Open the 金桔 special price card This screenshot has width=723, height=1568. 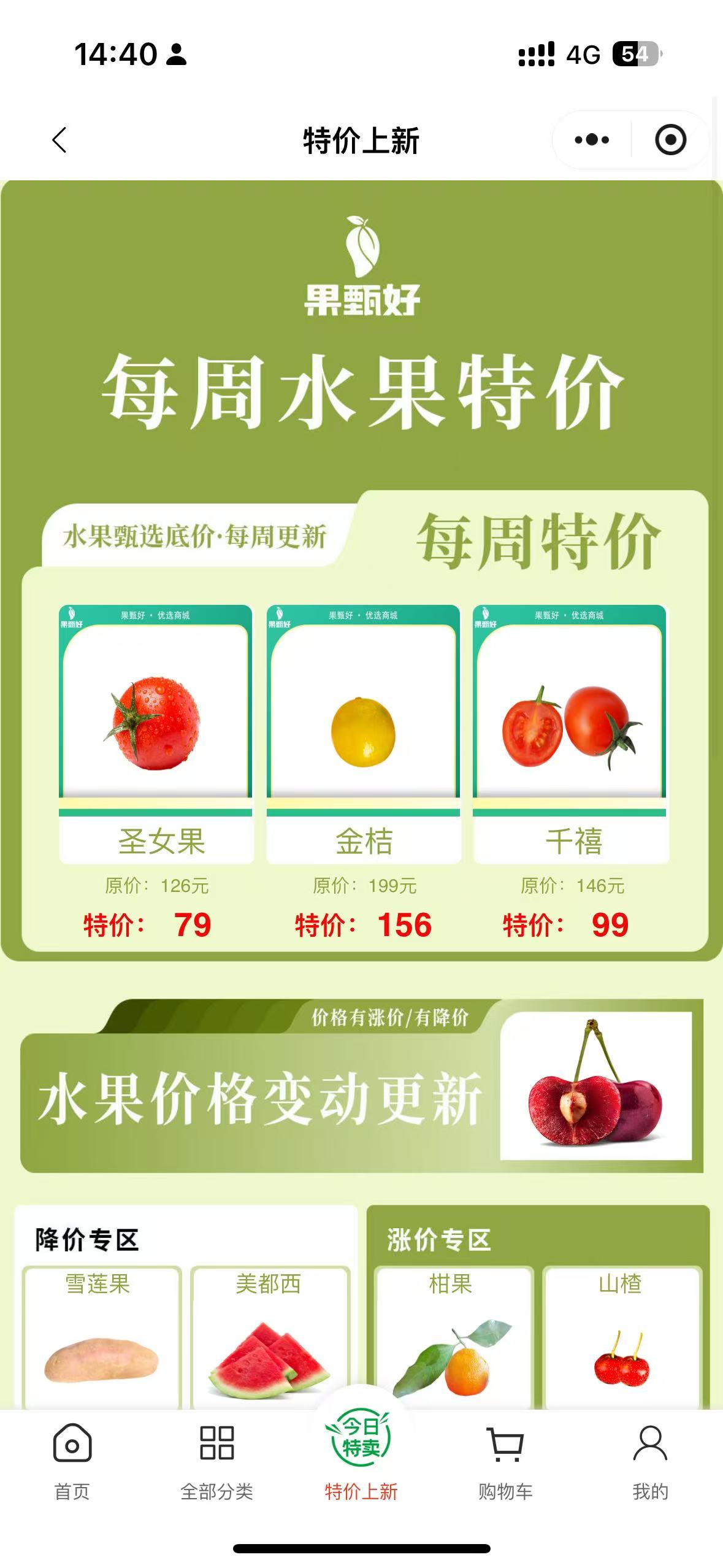coord(363,734)
